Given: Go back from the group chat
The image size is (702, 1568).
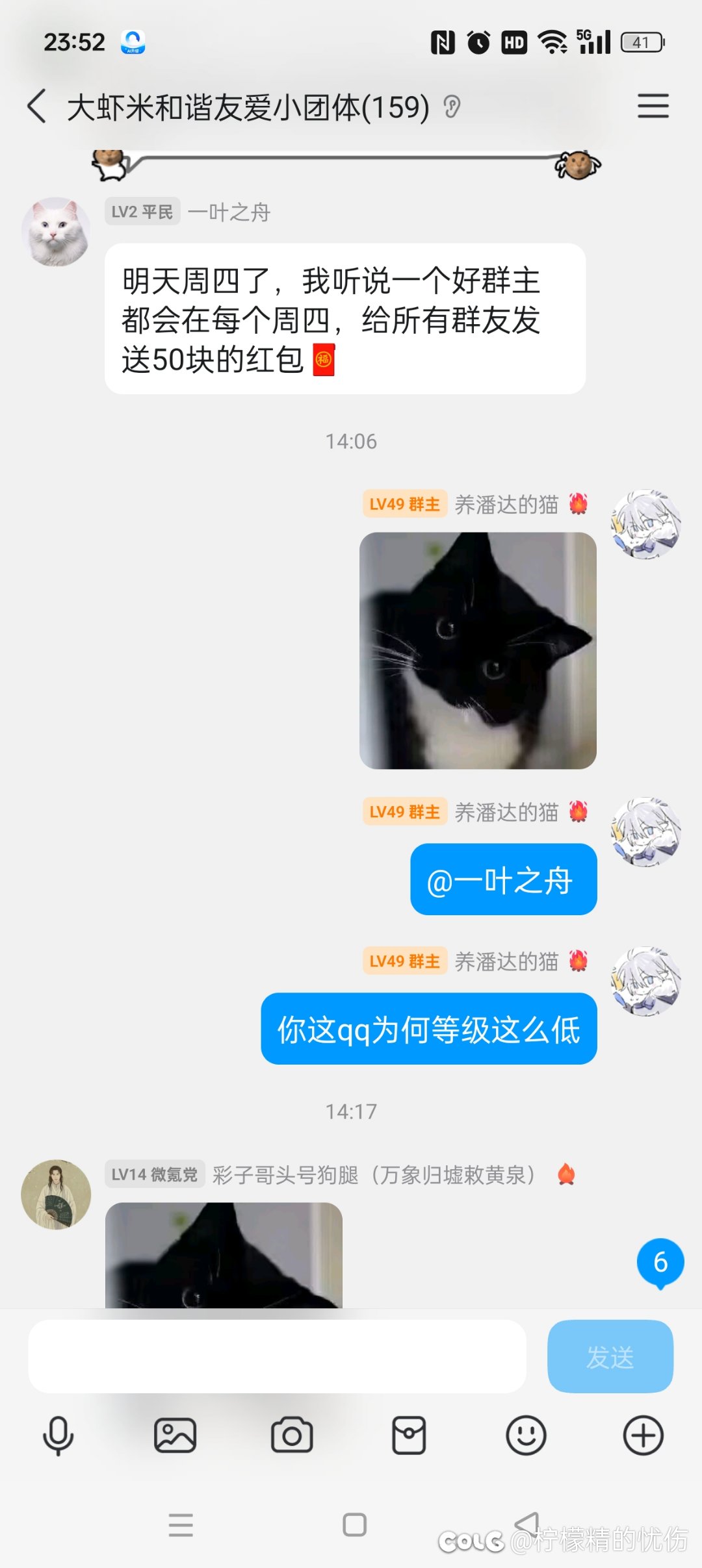Looking at the screenshot, I should (37, 106).
